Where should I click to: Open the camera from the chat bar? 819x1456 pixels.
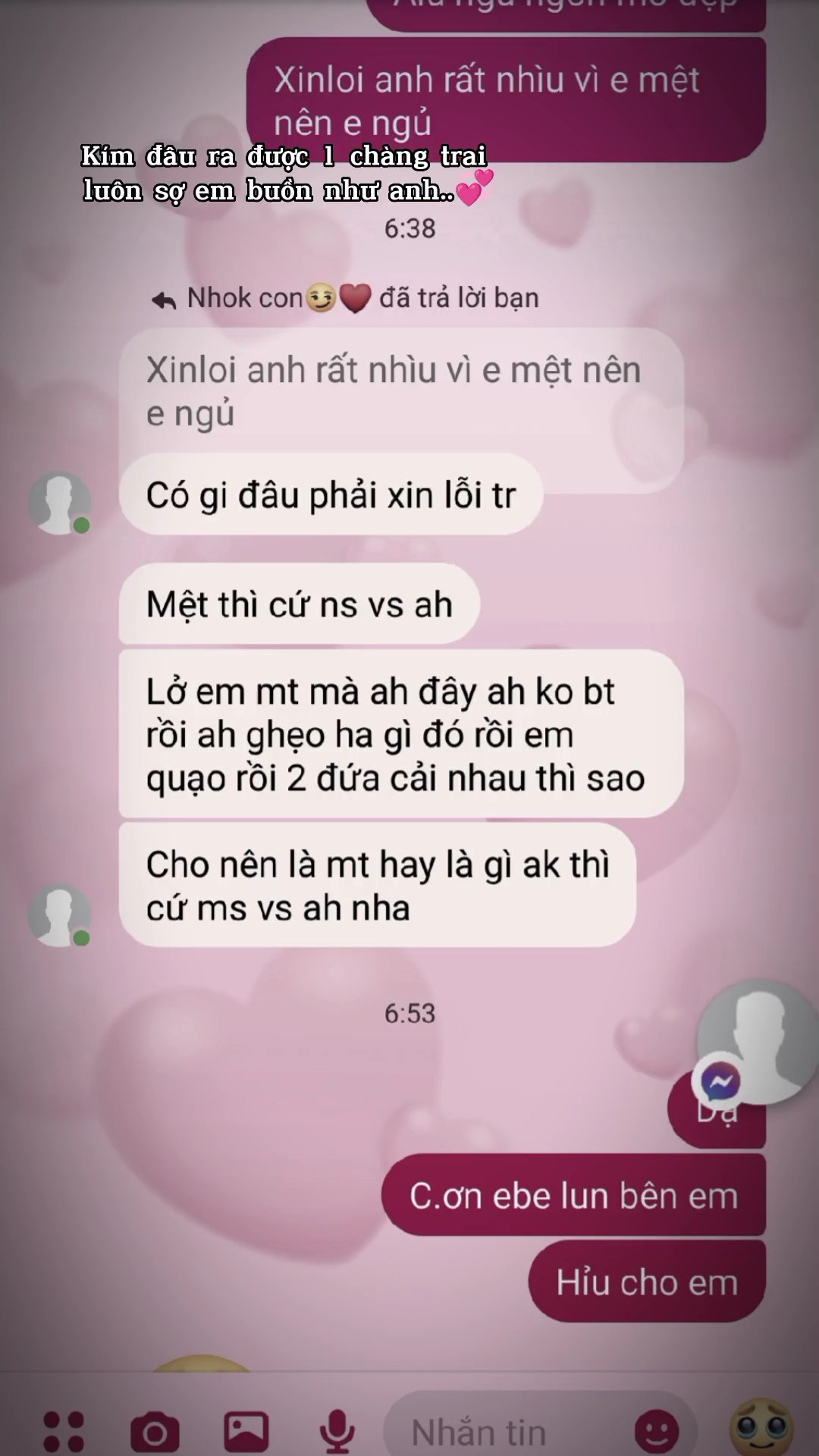click(x=155, y=1432)
